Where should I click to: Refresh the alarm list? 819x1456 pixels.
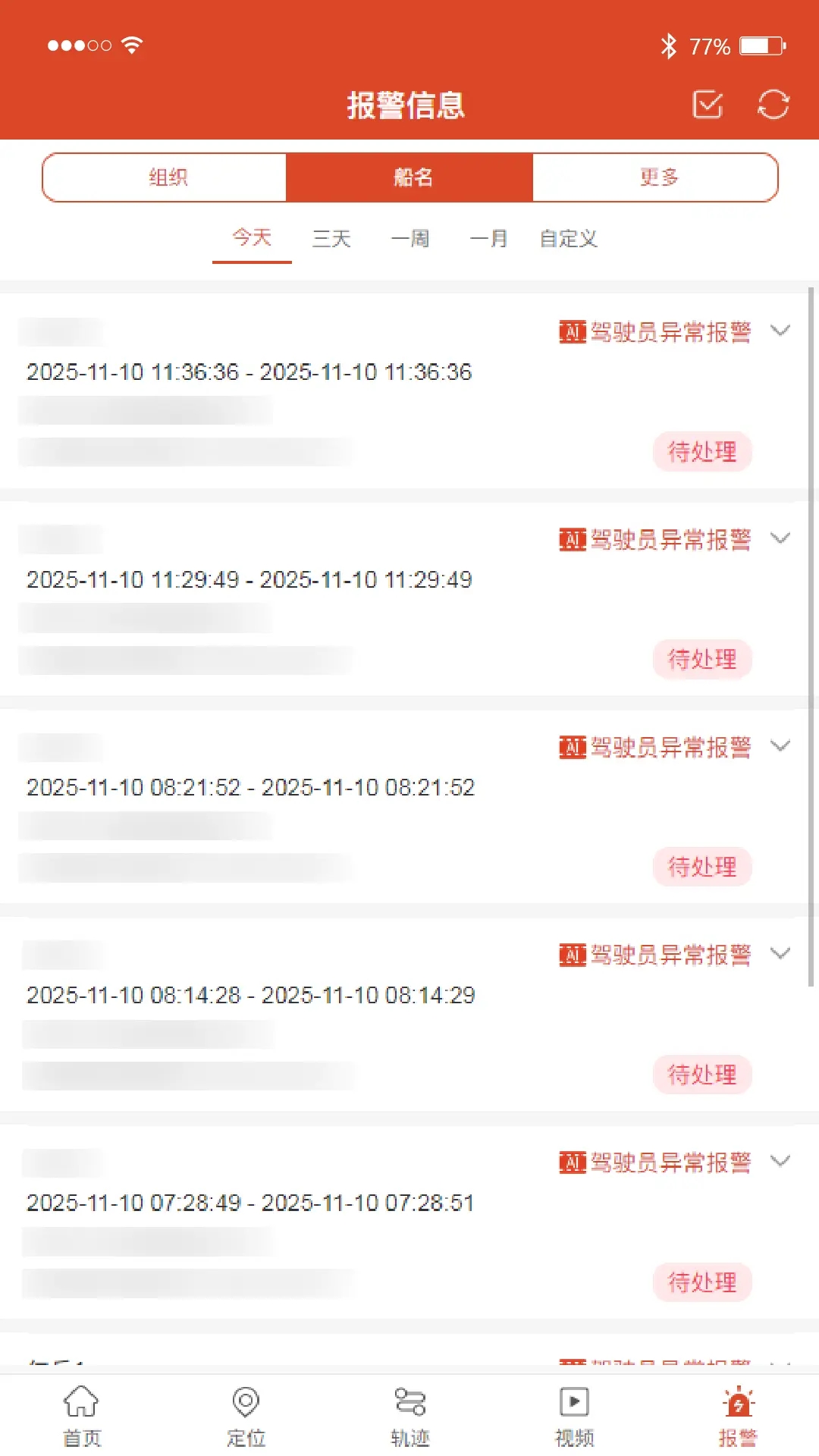click(x=773, y=105)
